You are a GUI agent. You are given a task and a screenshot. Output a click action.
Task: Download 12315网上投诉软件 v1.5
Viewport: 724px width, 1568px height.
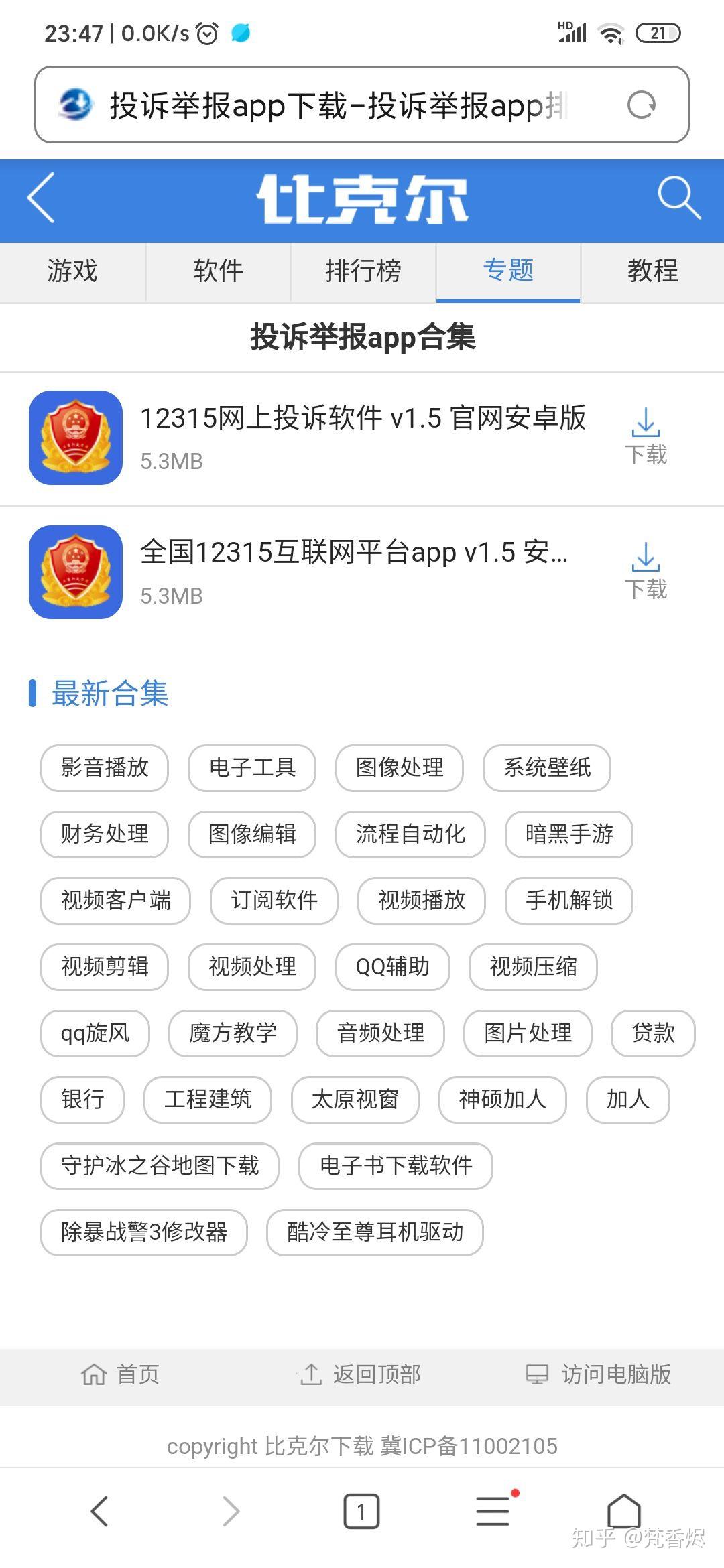(x=646, y=438)
